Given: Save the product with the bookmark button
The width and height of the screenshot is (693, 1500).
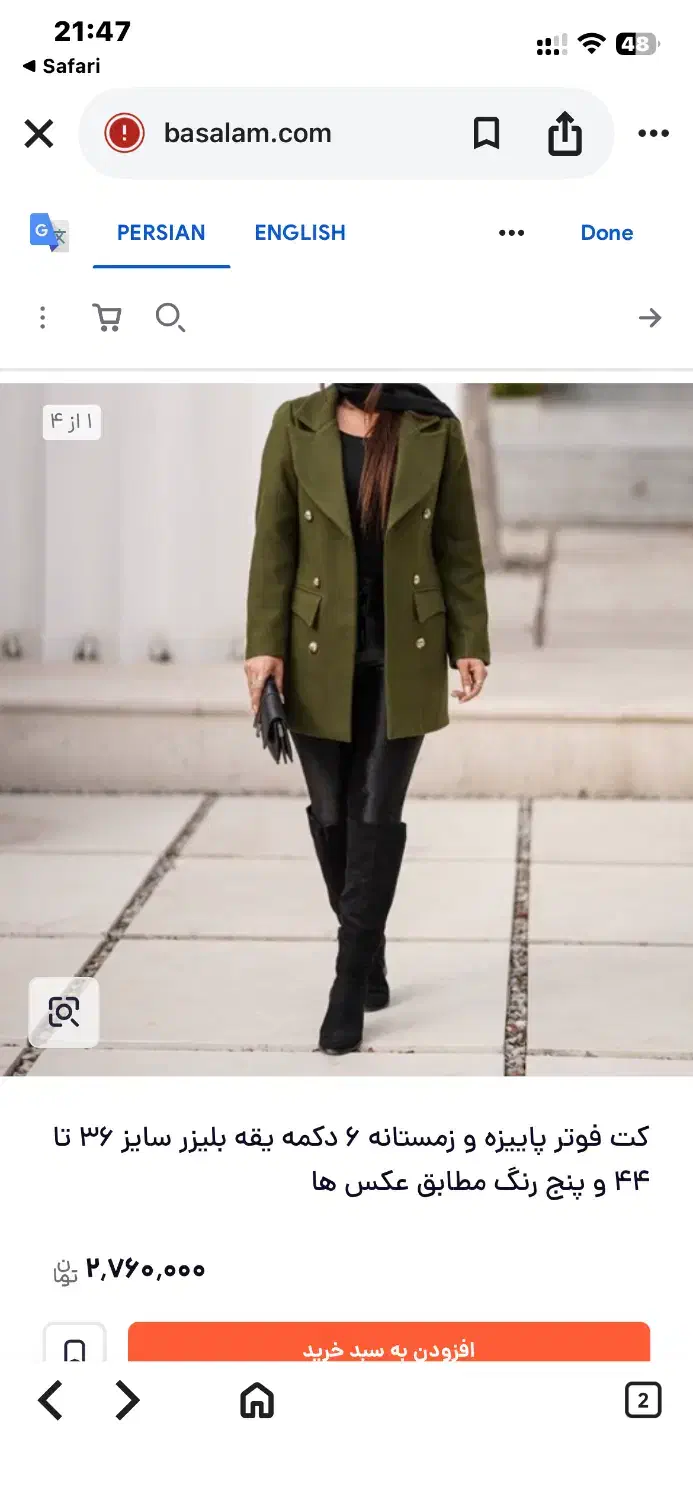Looking at the screenshot, I should [74, 1348].
